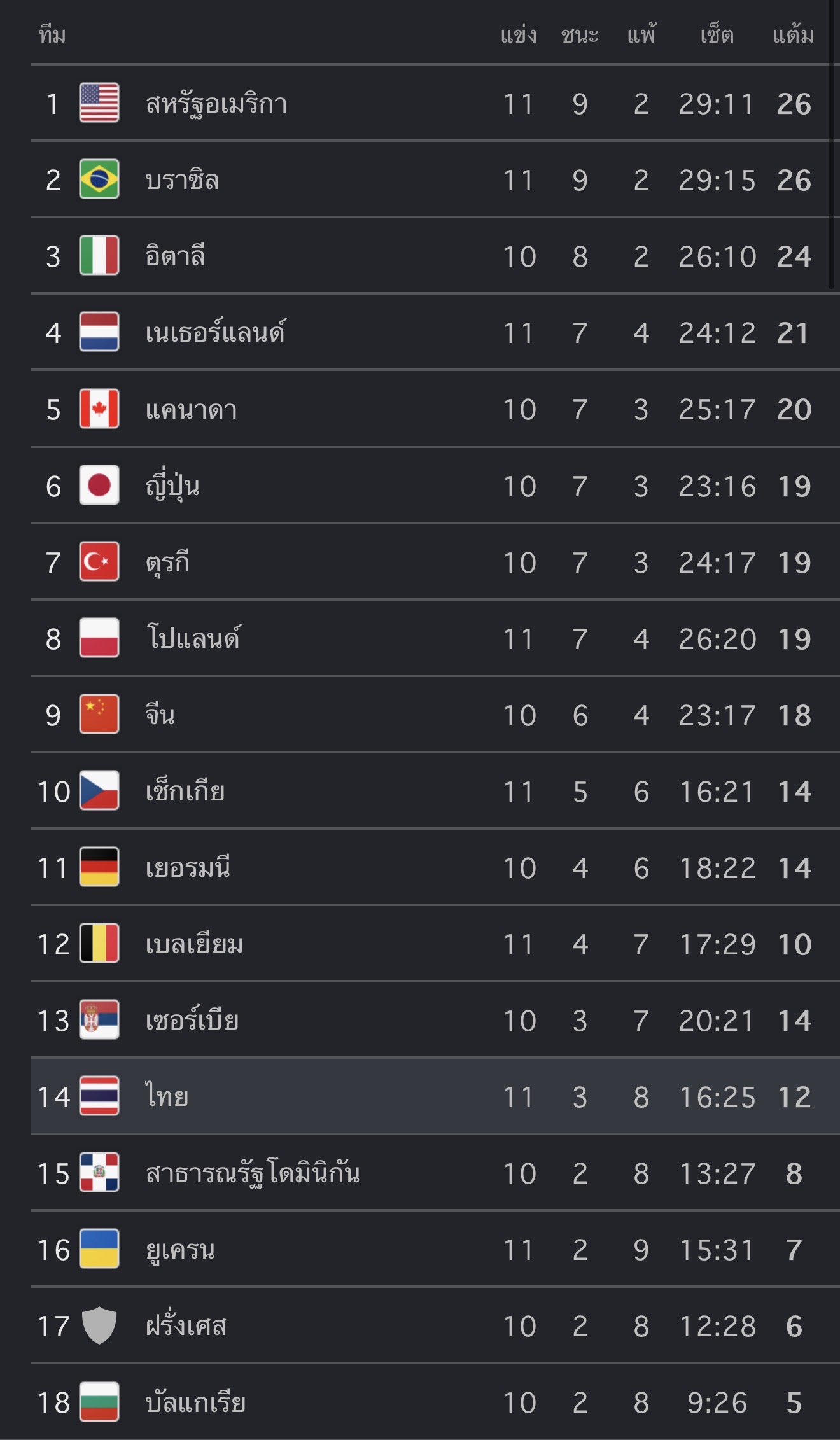Open the บราซิล team row
The width and height of the screenshot is (840, 1440).
point(435,179)
